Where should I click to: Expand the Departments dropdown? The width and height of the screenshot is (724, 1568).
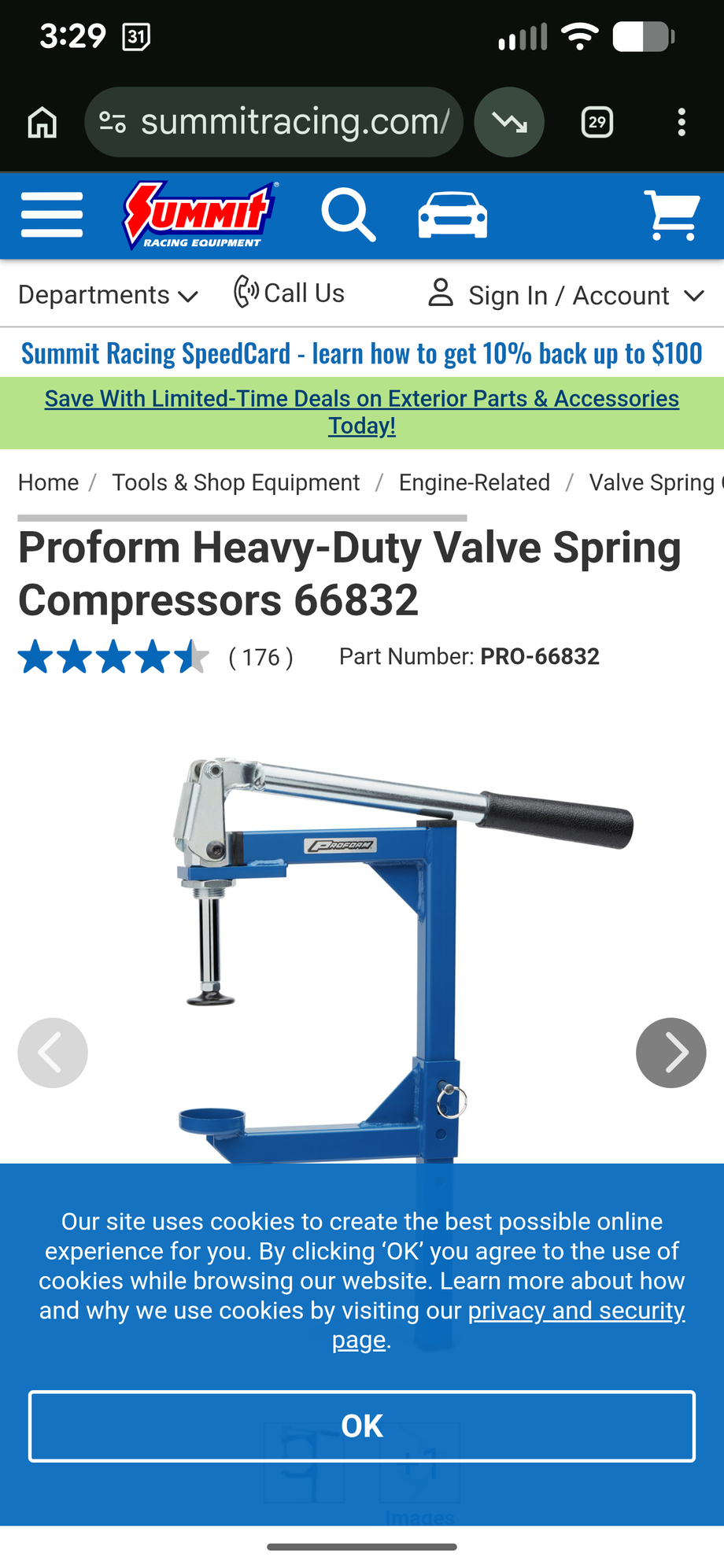click(x=108, y=295)
